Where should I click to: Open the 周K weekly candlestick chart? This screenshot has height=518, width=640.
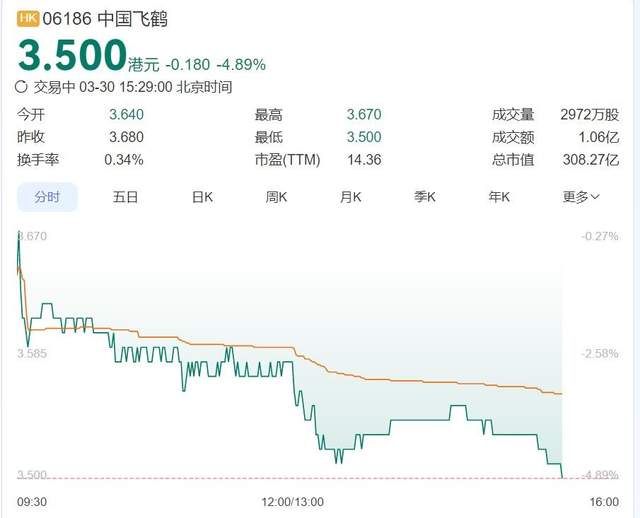[x=276, y=197]
